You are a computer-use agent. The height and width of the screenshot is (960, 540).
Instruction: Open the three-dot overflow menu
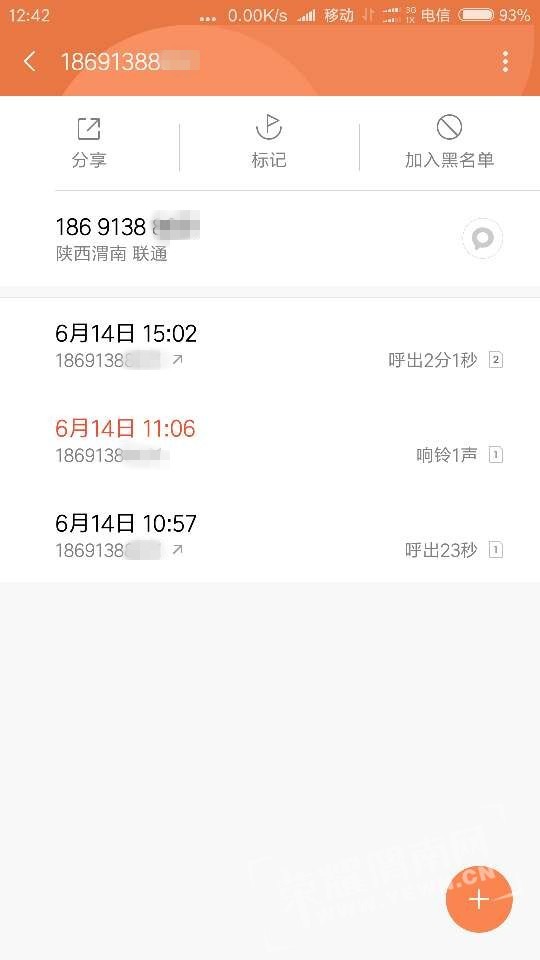[x=505, y=62]
